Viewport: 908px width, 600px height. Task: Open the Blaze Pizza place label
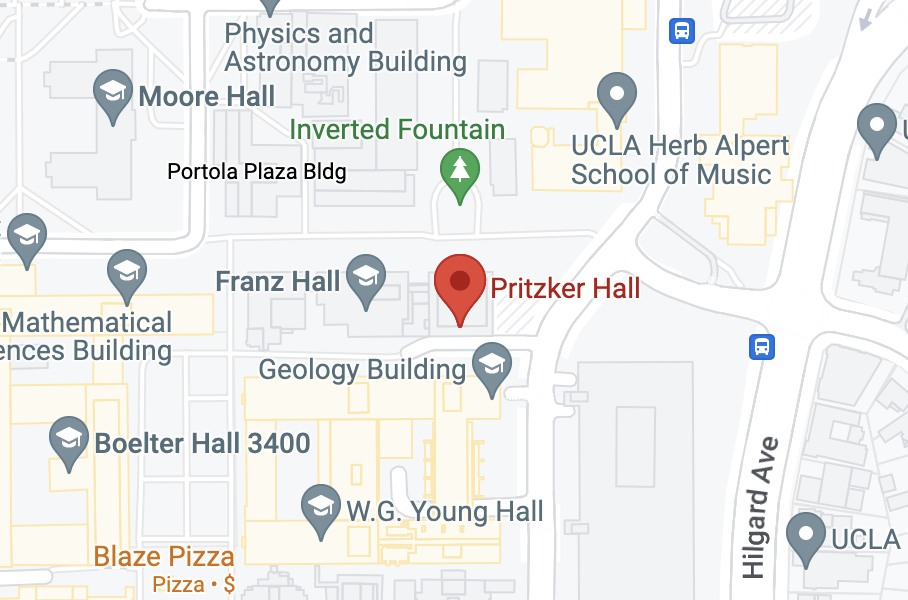[x=164, y=556]
